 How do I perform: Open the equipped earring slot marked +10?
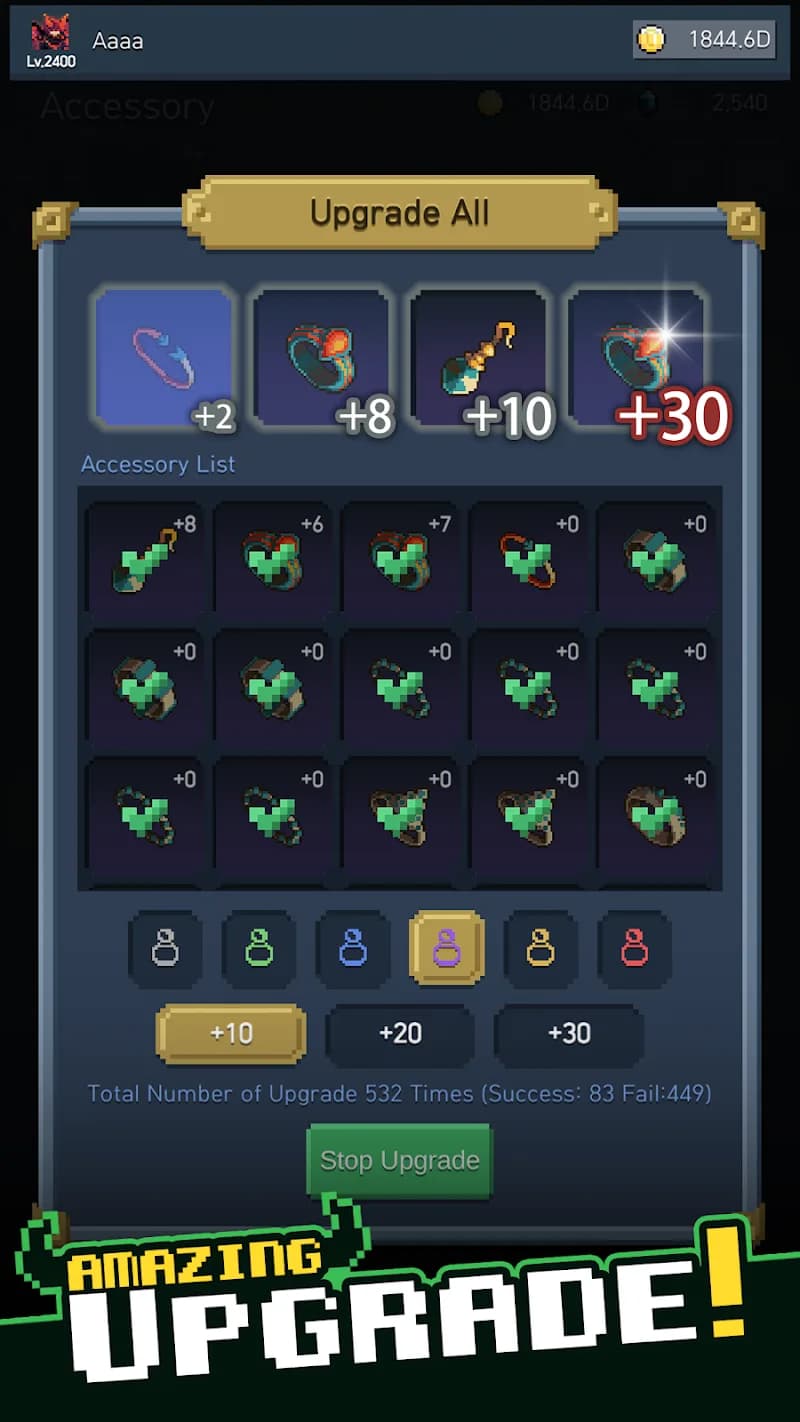[478, 358]
